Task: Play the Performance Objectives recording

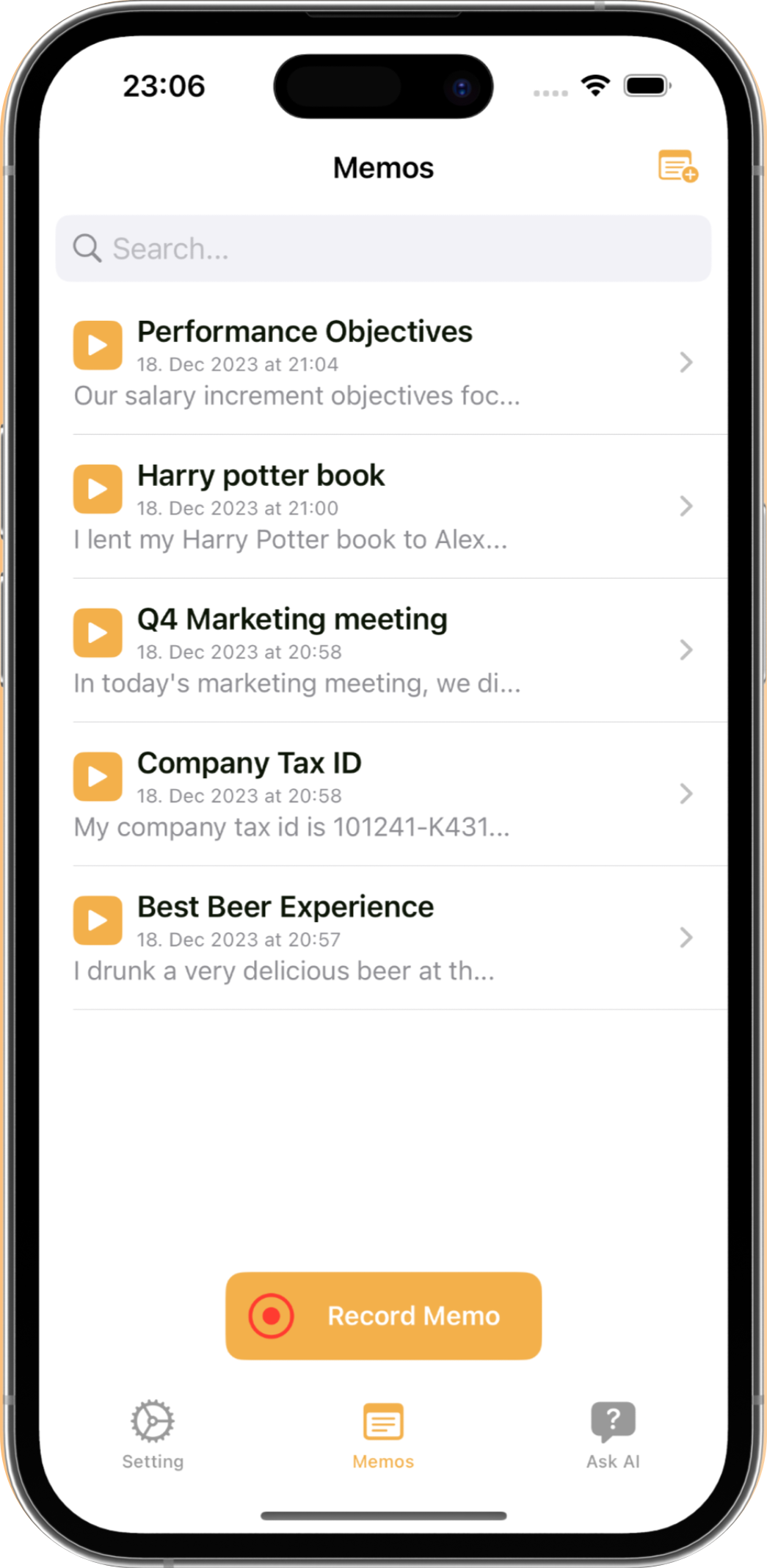Action: point(98,345)
